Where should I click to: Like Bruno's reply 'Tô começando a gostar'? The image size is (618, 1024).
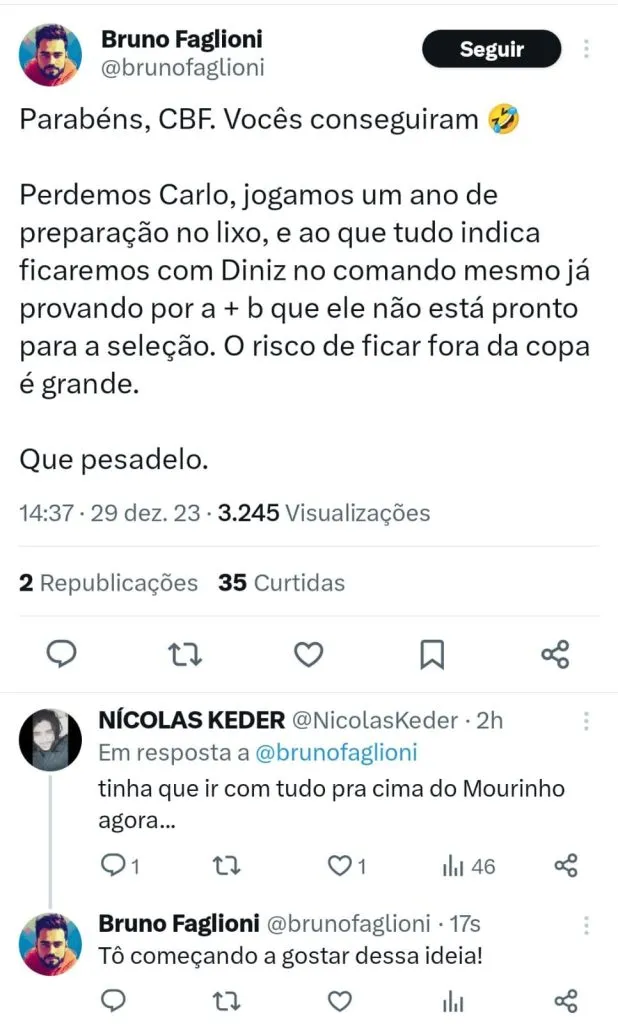click(x=340, y=1000)
